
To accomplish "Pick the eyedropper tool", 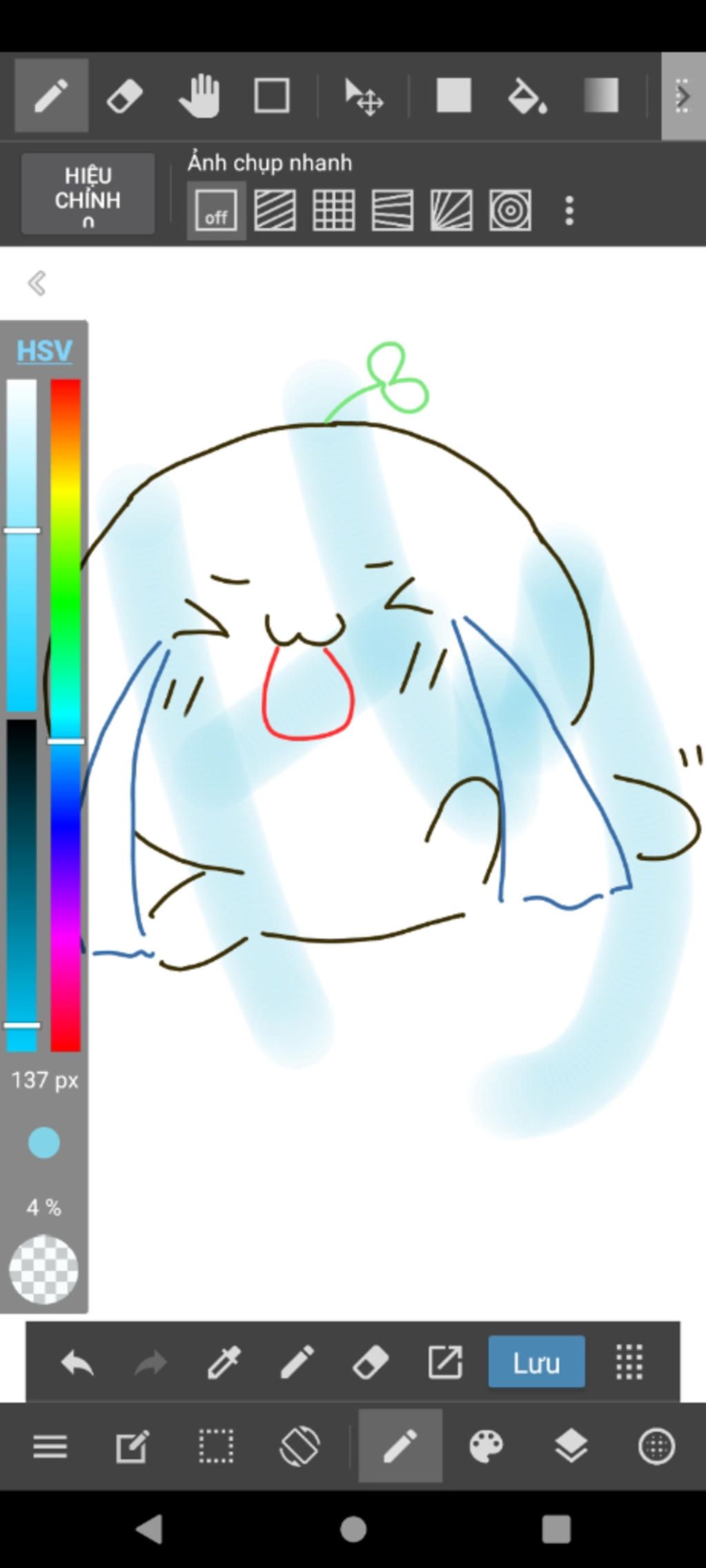I will 224,1363.
